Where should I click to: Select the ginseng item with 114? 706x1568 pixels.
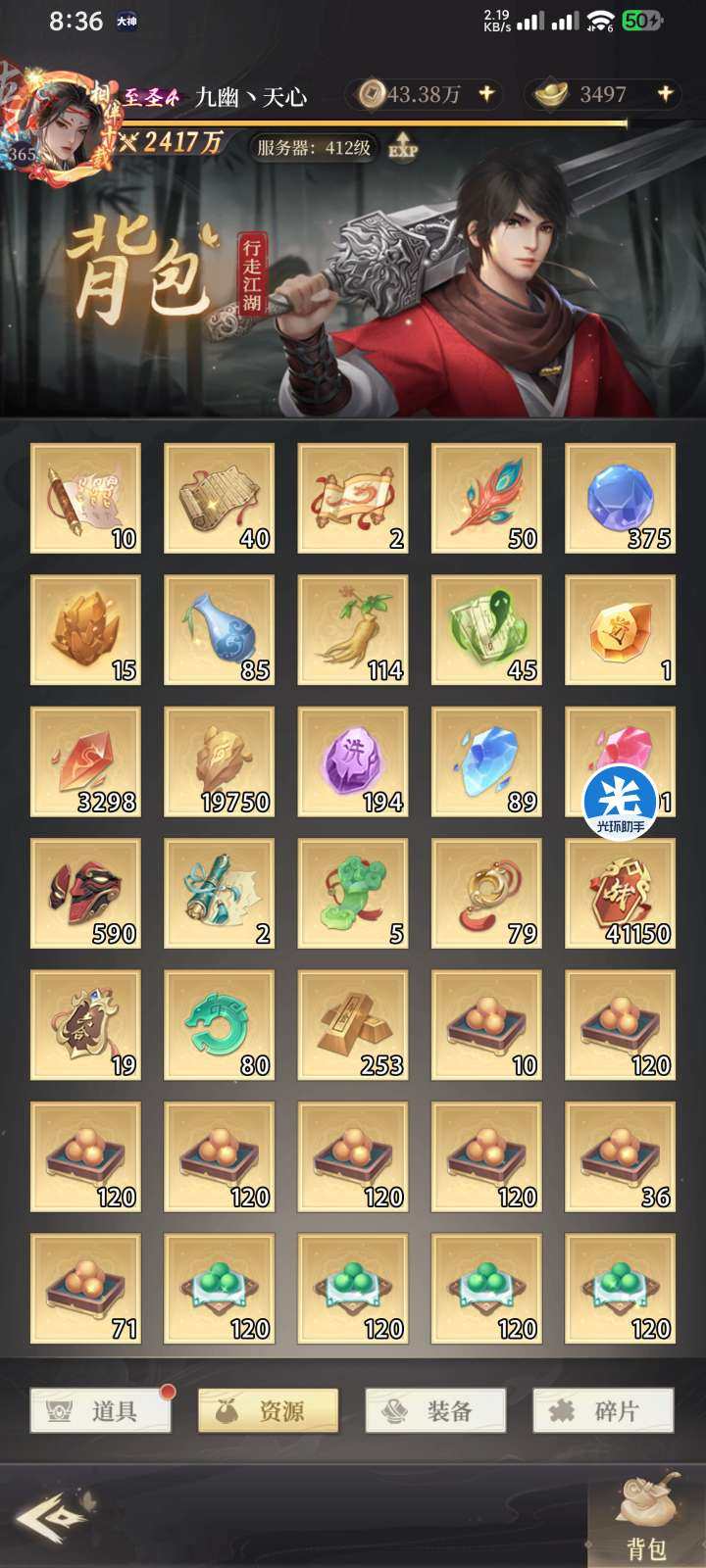point(353,630)
